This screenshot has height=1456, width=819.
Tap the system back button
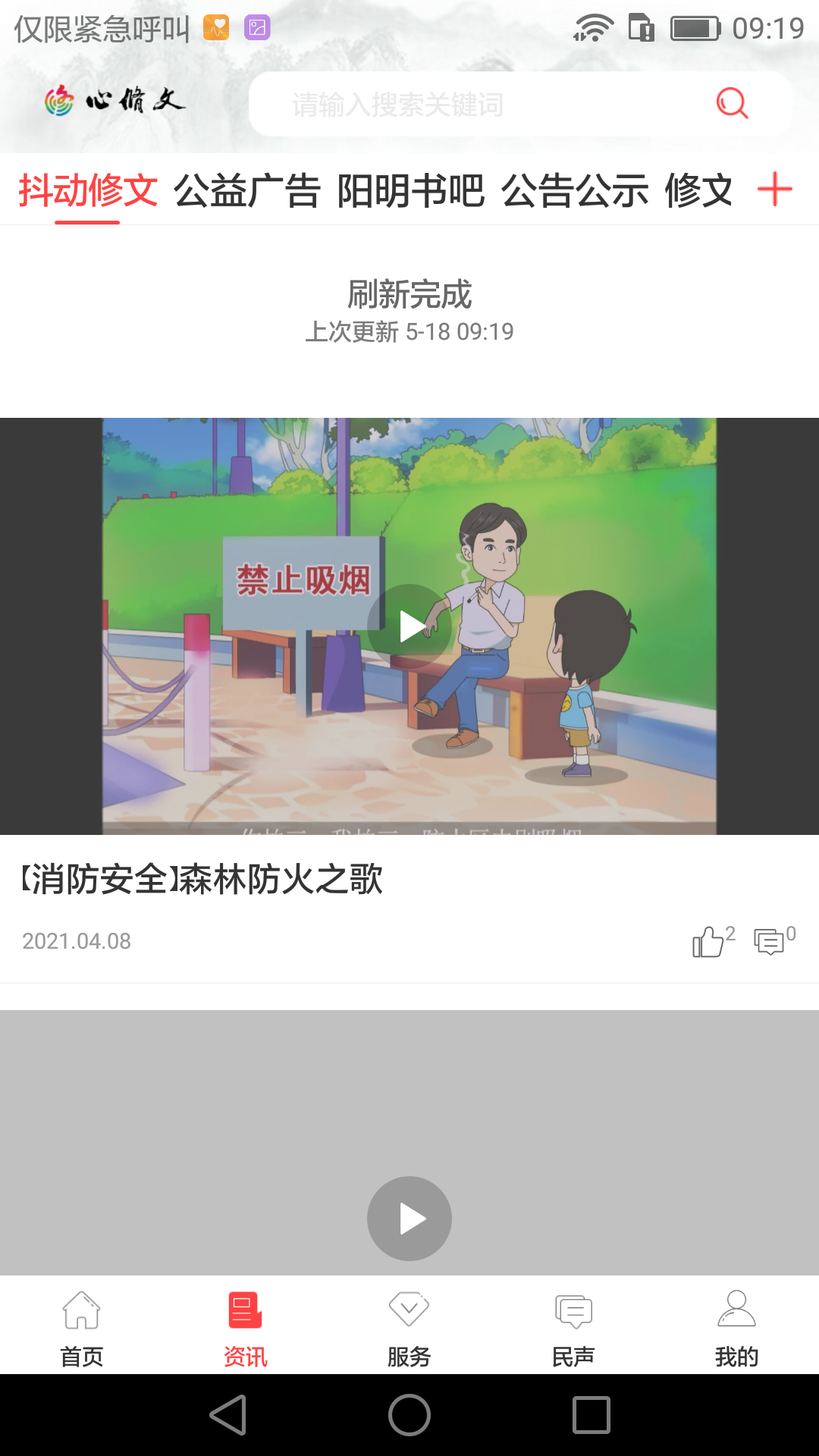228,1415
